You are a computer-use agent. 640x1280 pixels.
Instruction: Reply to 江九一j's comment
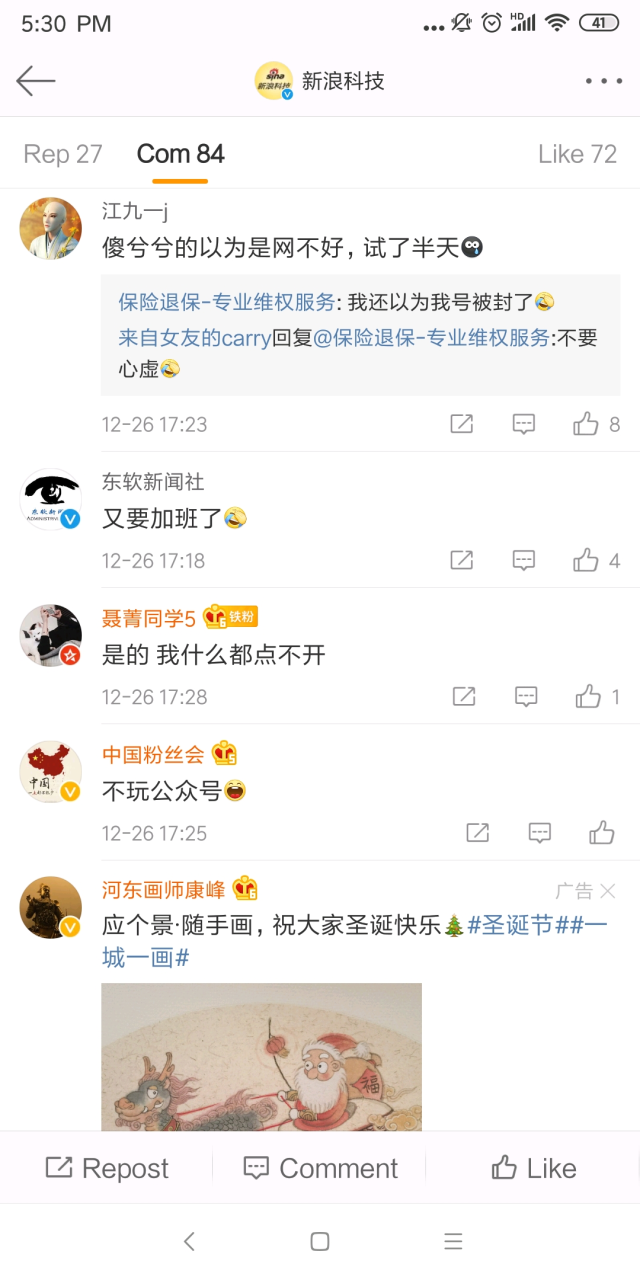[524, 424]
